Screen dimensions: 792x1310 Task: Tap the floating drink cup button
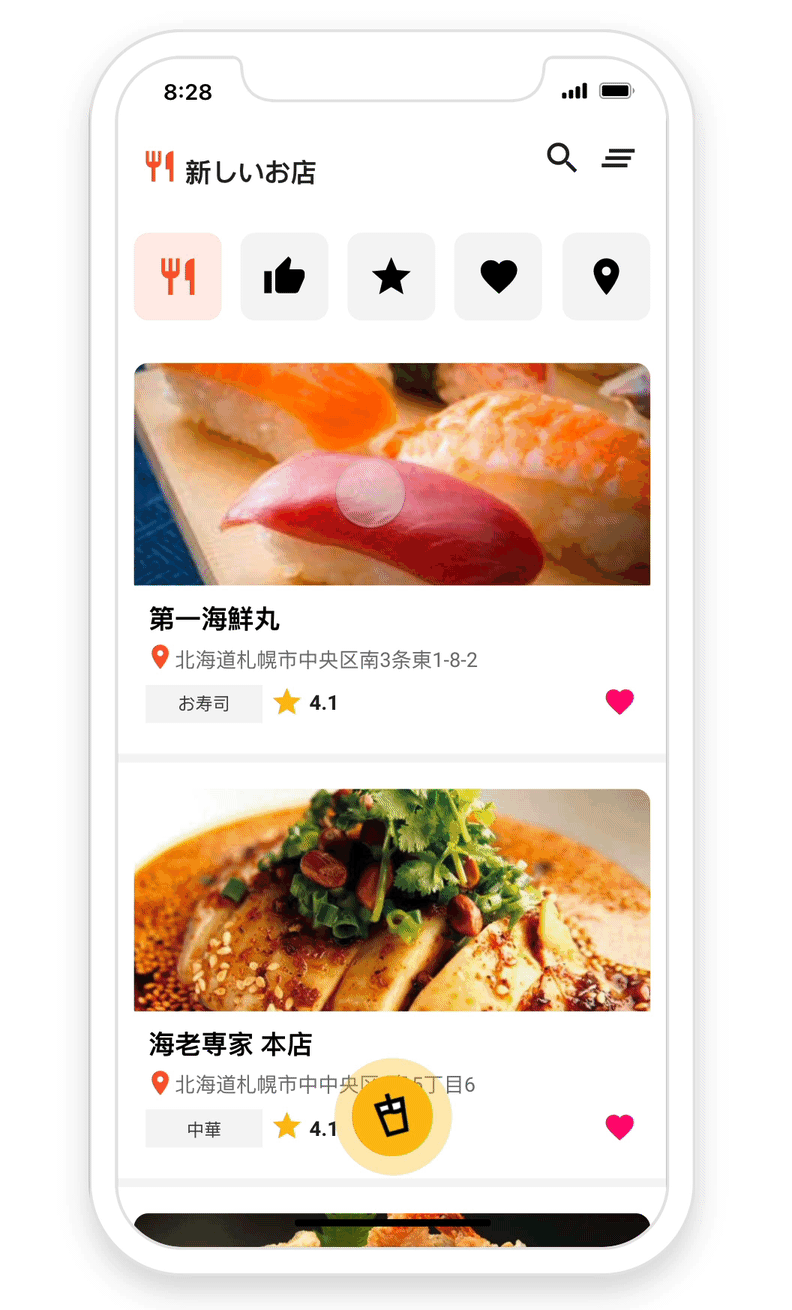(392, 1116)
